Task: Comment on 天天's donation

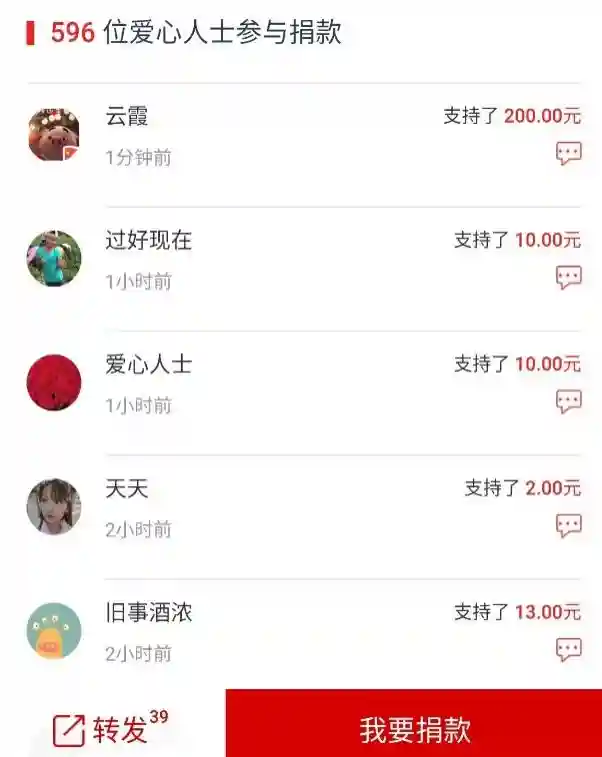Action: point(569,526)
